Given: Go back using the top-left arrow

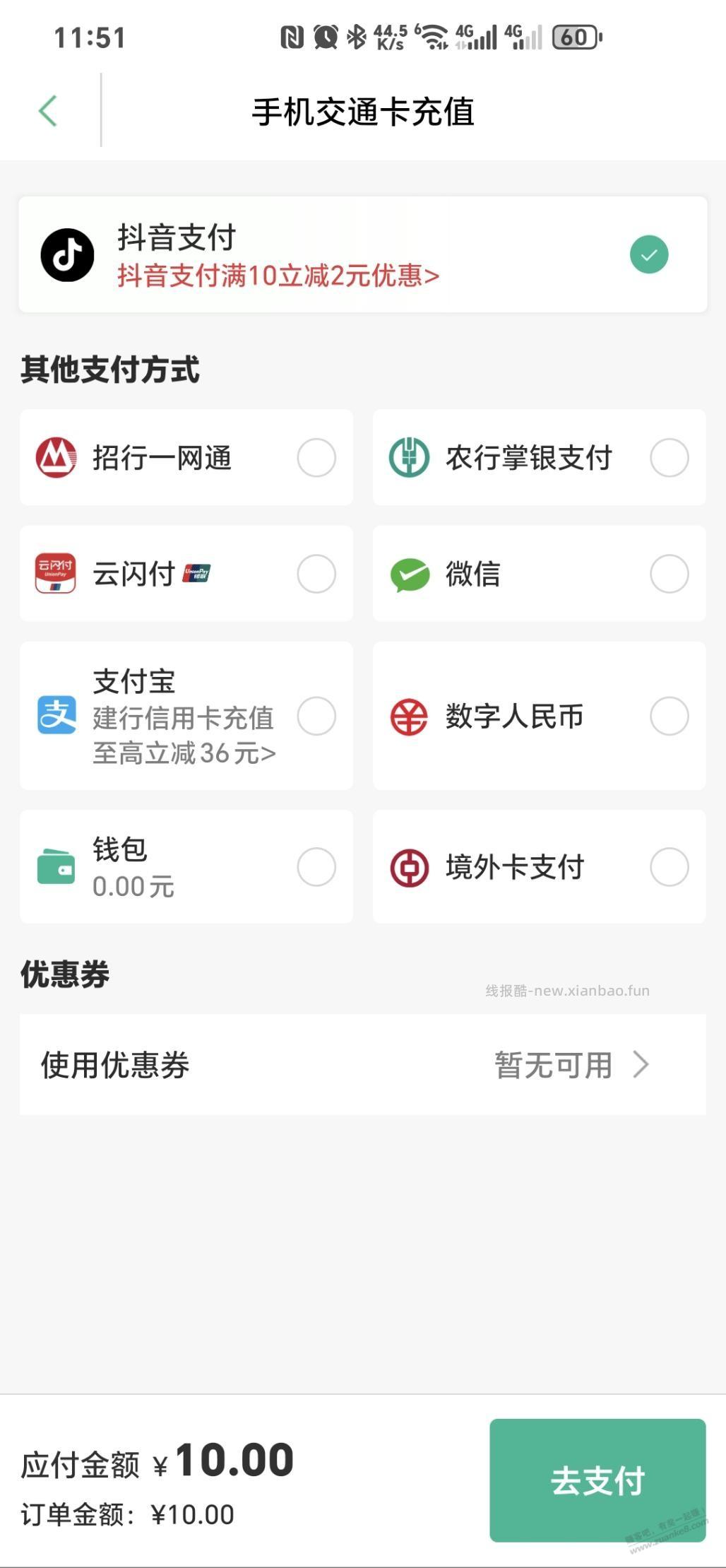Looking at the screenshot, I should click(47, 111).
